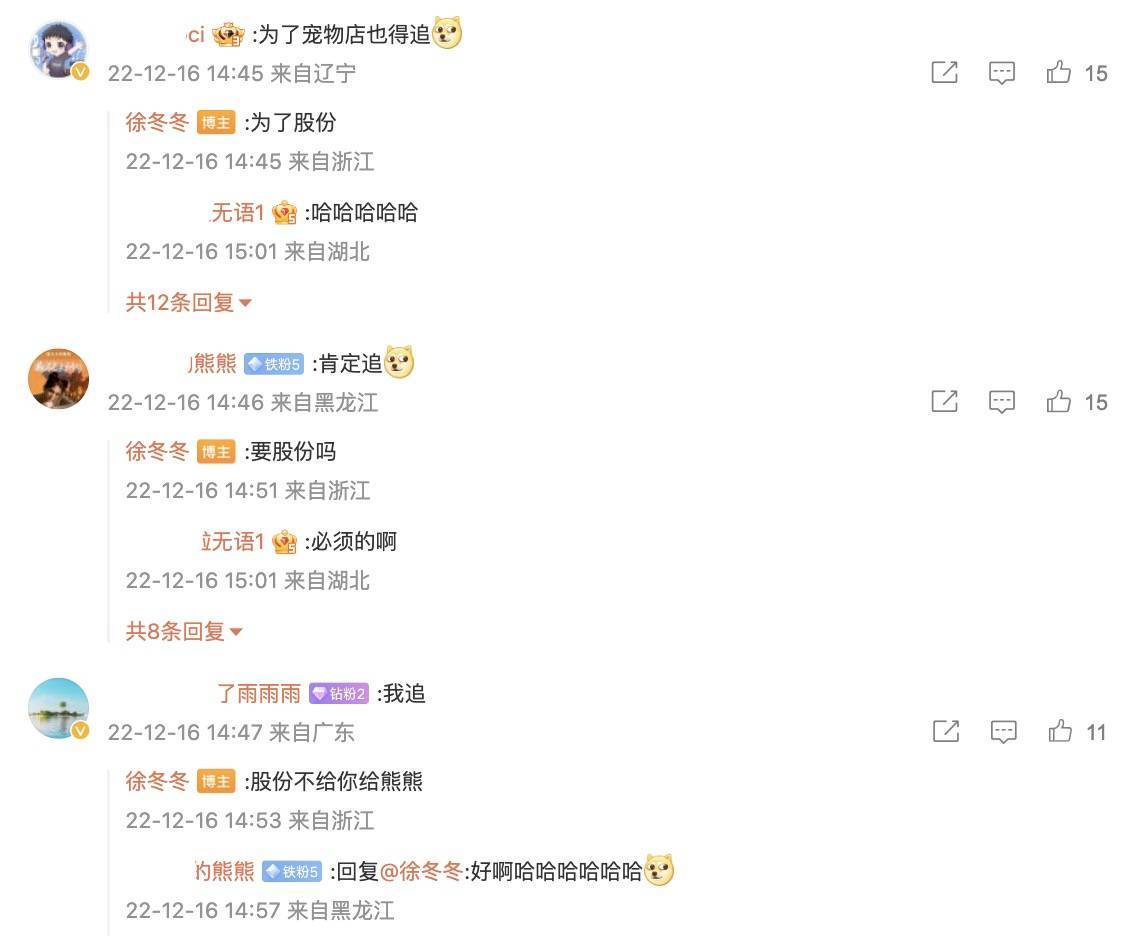Like the comment 肯定追
This screenshot has width=1140, height=936.
click(1059, 402)
